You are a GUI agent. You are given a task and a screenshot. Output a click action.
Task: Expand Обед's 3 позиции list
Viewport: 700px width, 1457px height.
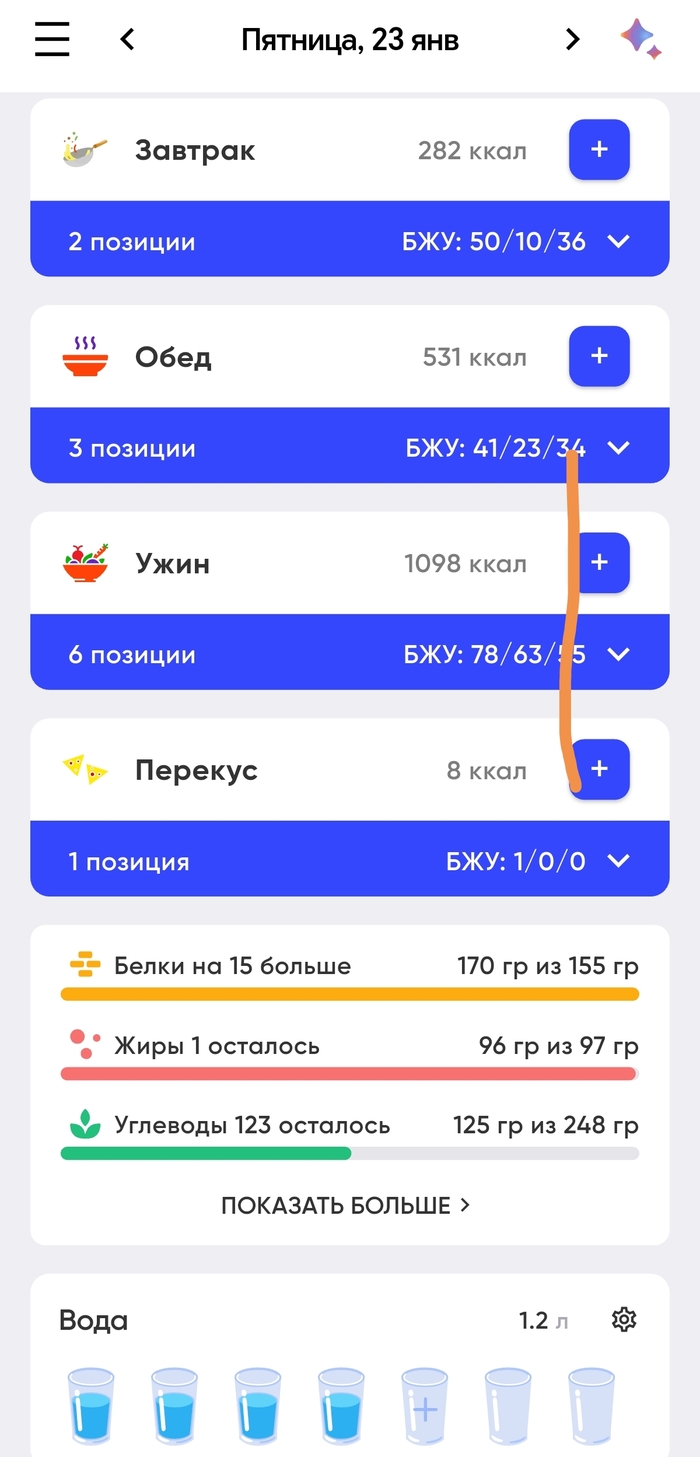pyautogui.click(x=619, y=448)
